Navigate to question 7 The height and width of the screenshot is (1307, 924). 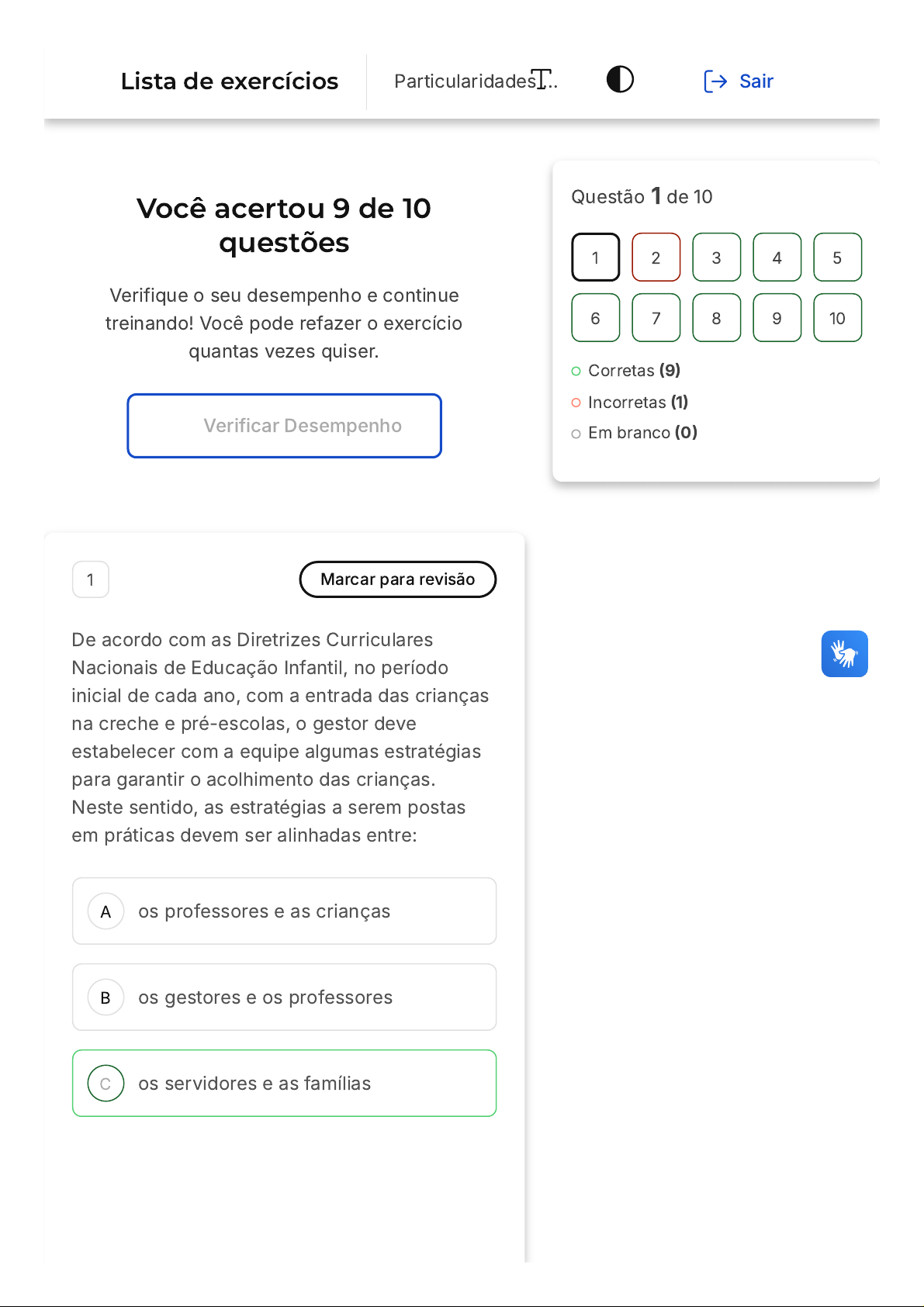tap(656, 318)
